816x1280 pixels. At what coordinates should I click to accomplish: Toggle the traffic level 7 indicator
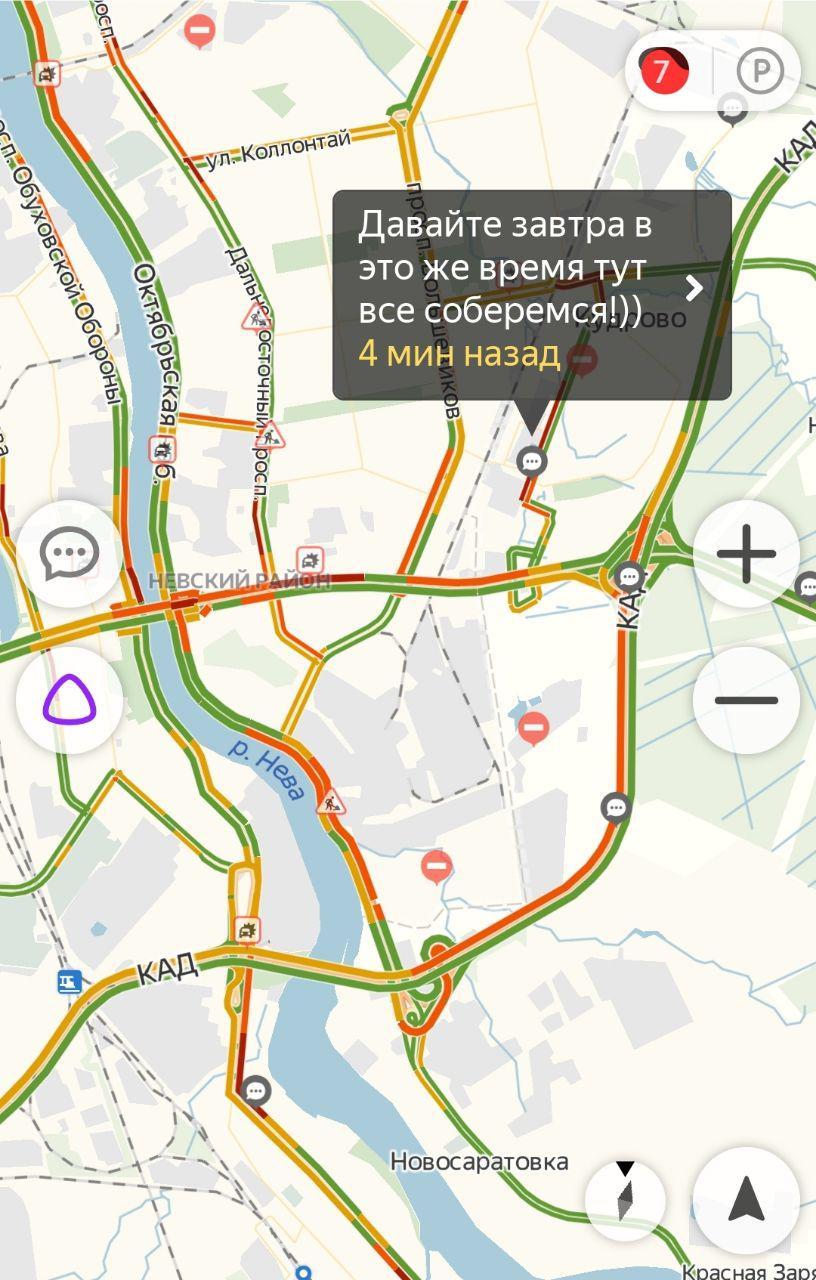click(x=662, y=72)
